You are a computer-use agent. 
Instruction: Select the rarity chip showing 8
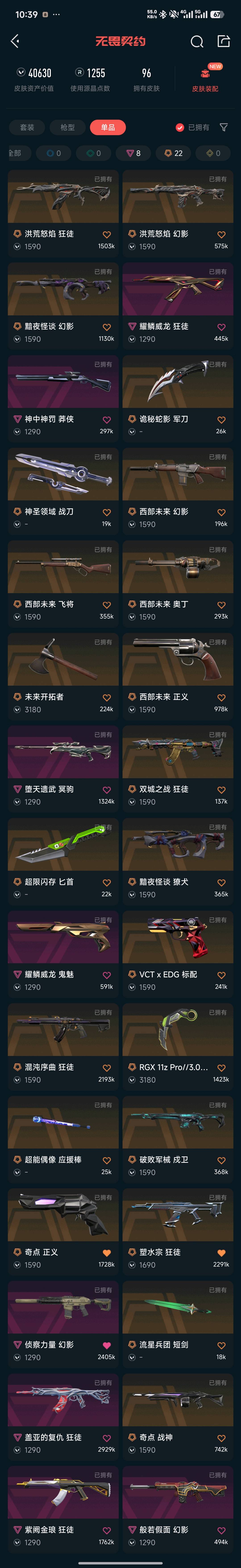point(133,153)
